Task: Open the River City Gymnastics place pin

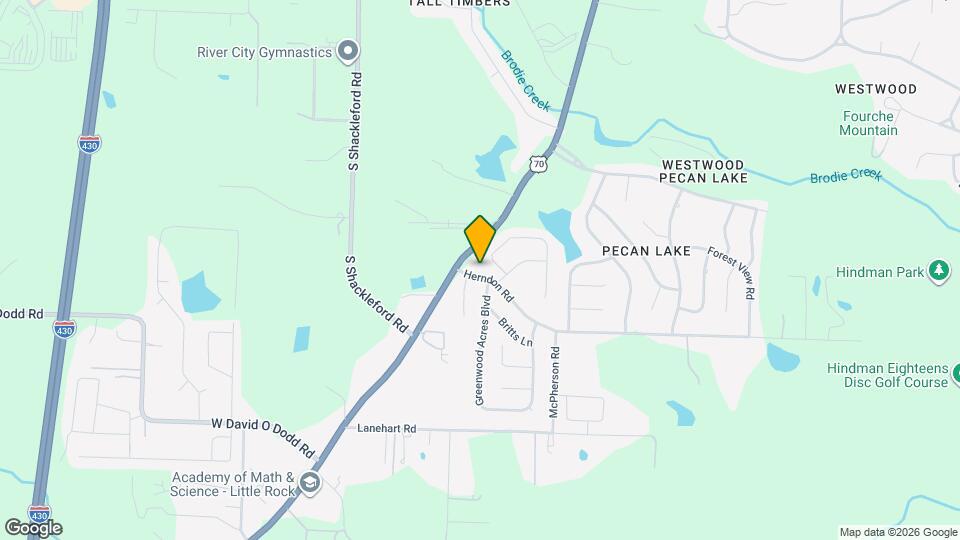Action: coord(348,50)
